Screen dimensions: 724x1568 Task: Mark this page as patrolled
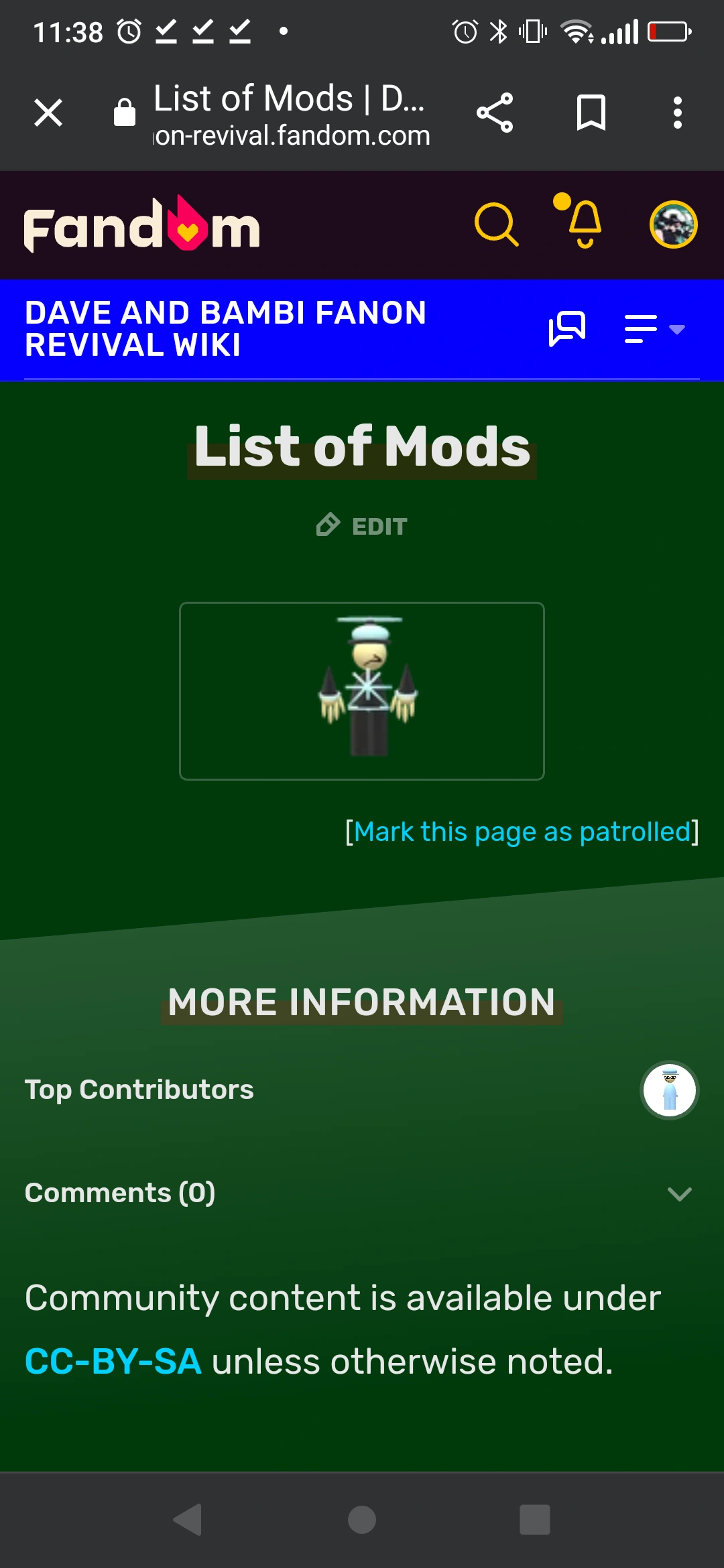pos(522,832)
